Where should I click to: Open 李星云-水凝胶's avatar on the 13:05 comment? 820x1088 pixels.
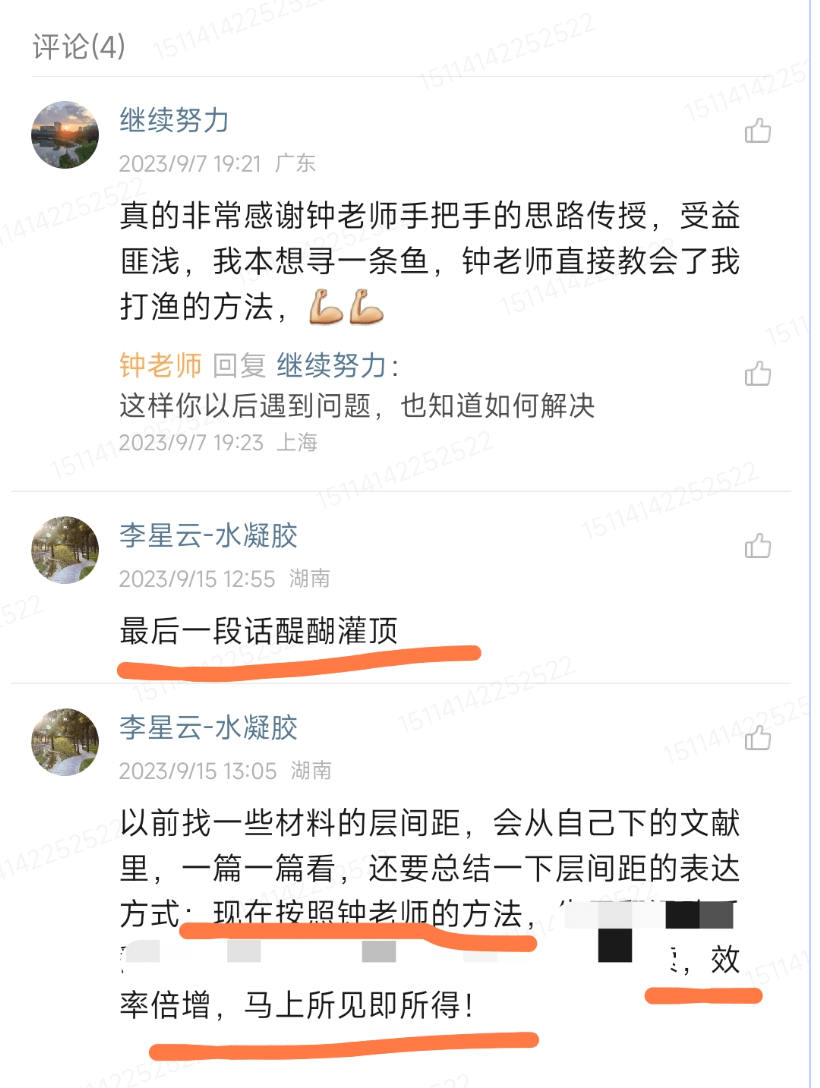click(x=66, y=742)
